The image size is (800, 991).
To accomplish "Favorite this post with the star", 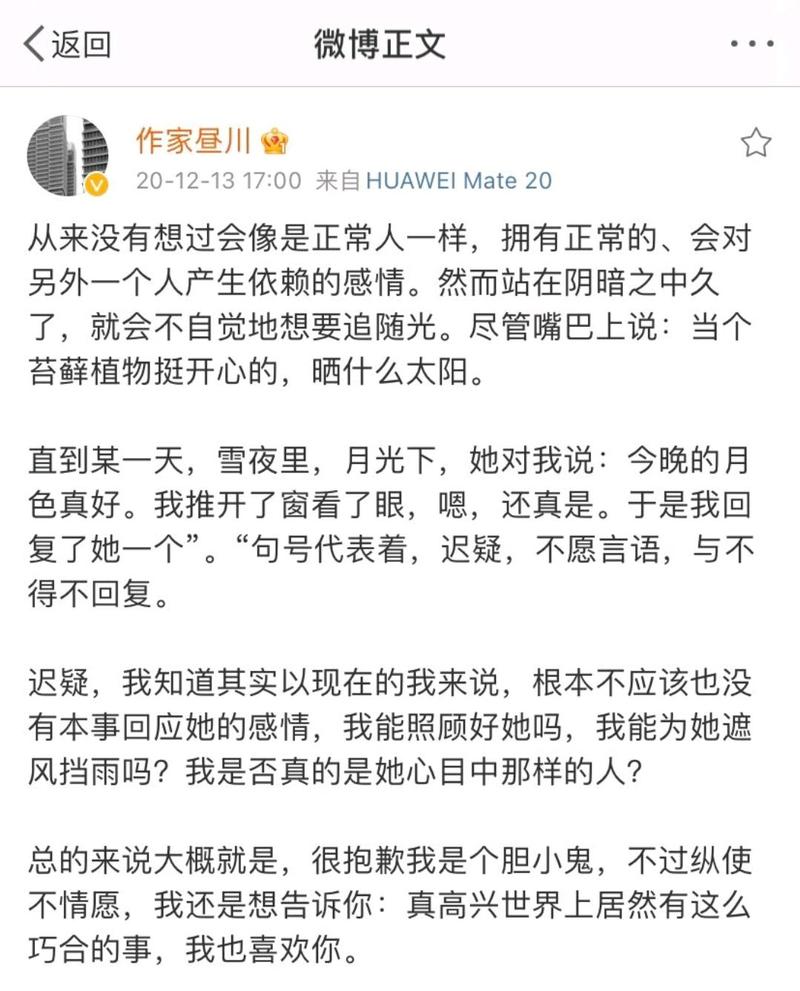I will 755,143.
